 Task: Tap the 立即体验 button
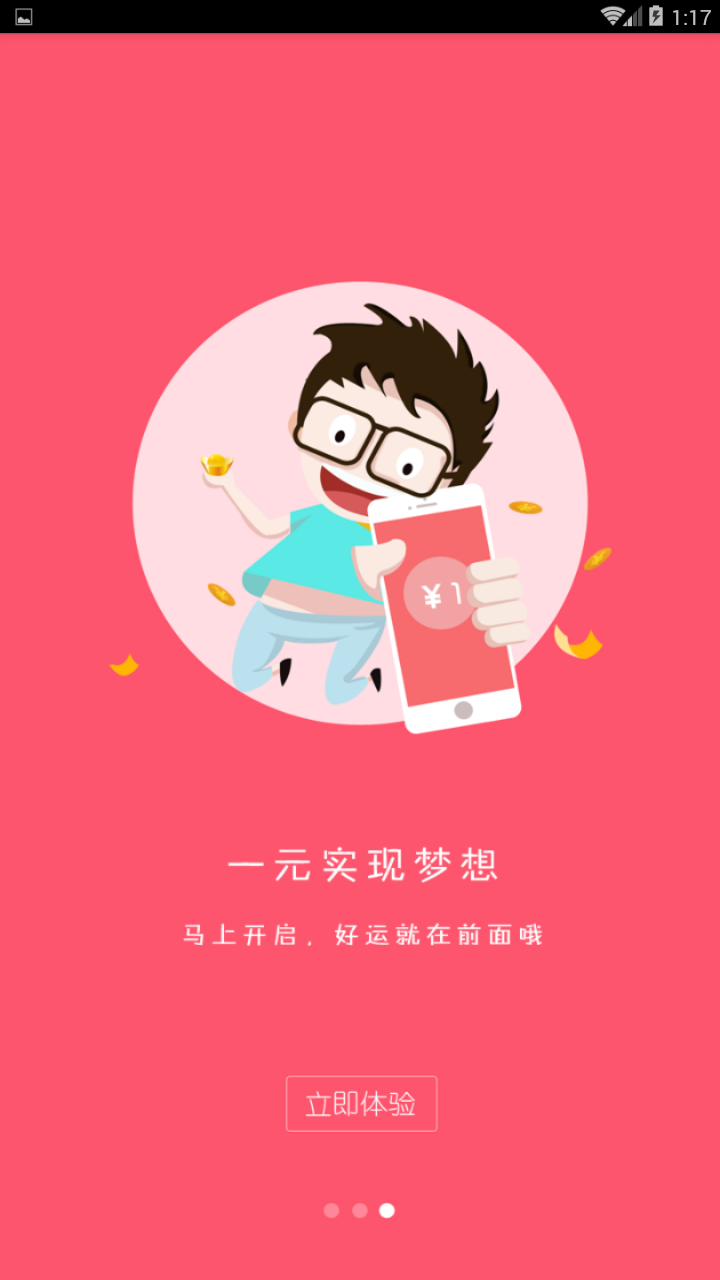(361, 1104)
